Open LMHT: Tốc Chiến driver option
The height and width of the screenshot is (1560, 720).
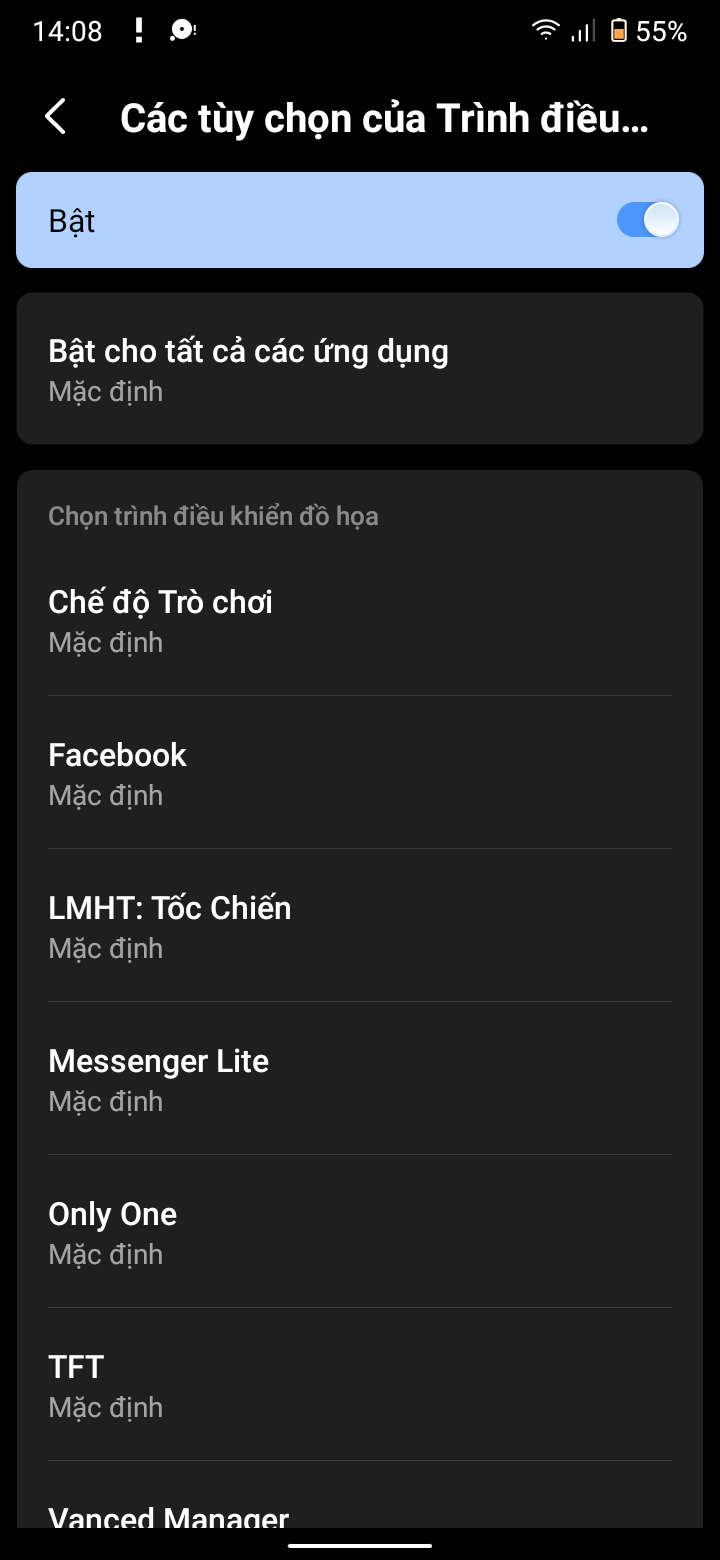tap(360, 926)
